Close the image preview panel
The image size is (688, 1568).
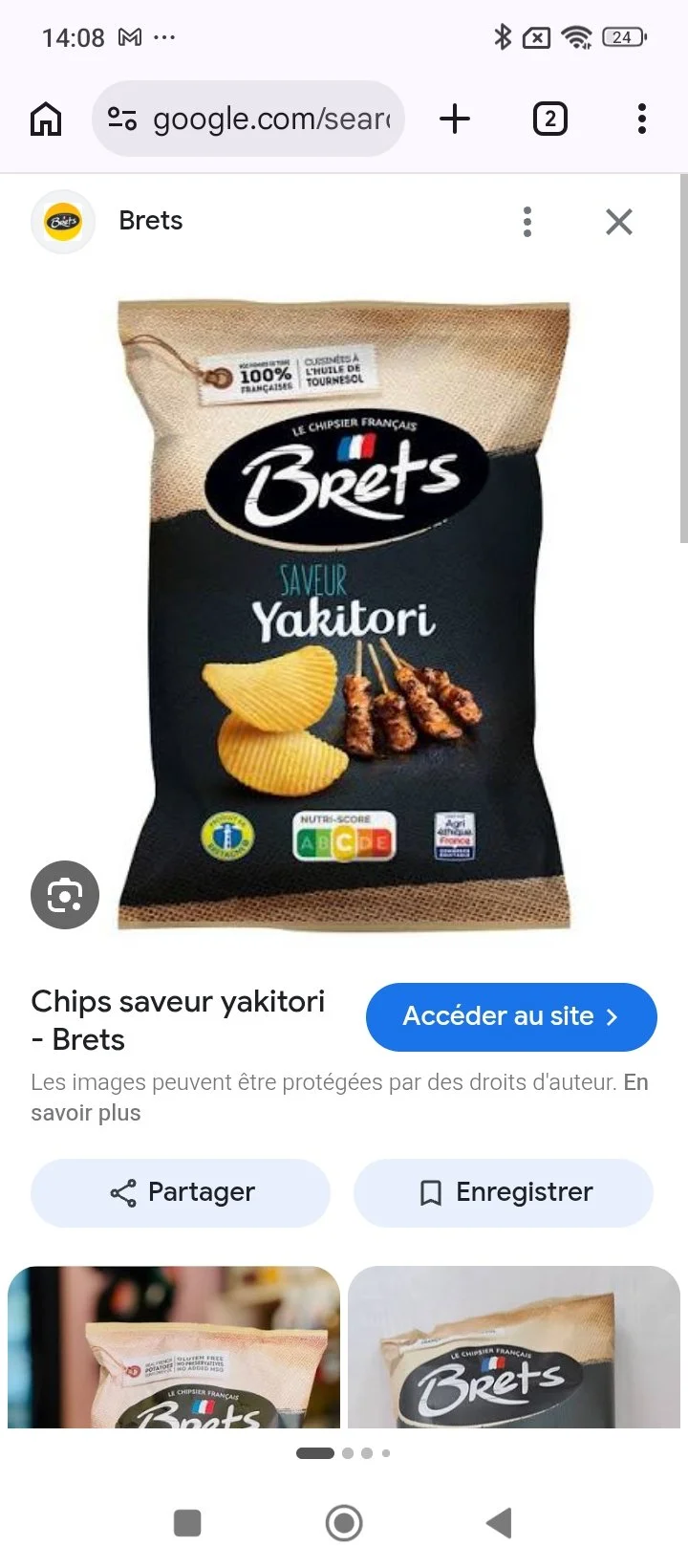(x=619, y=222)
